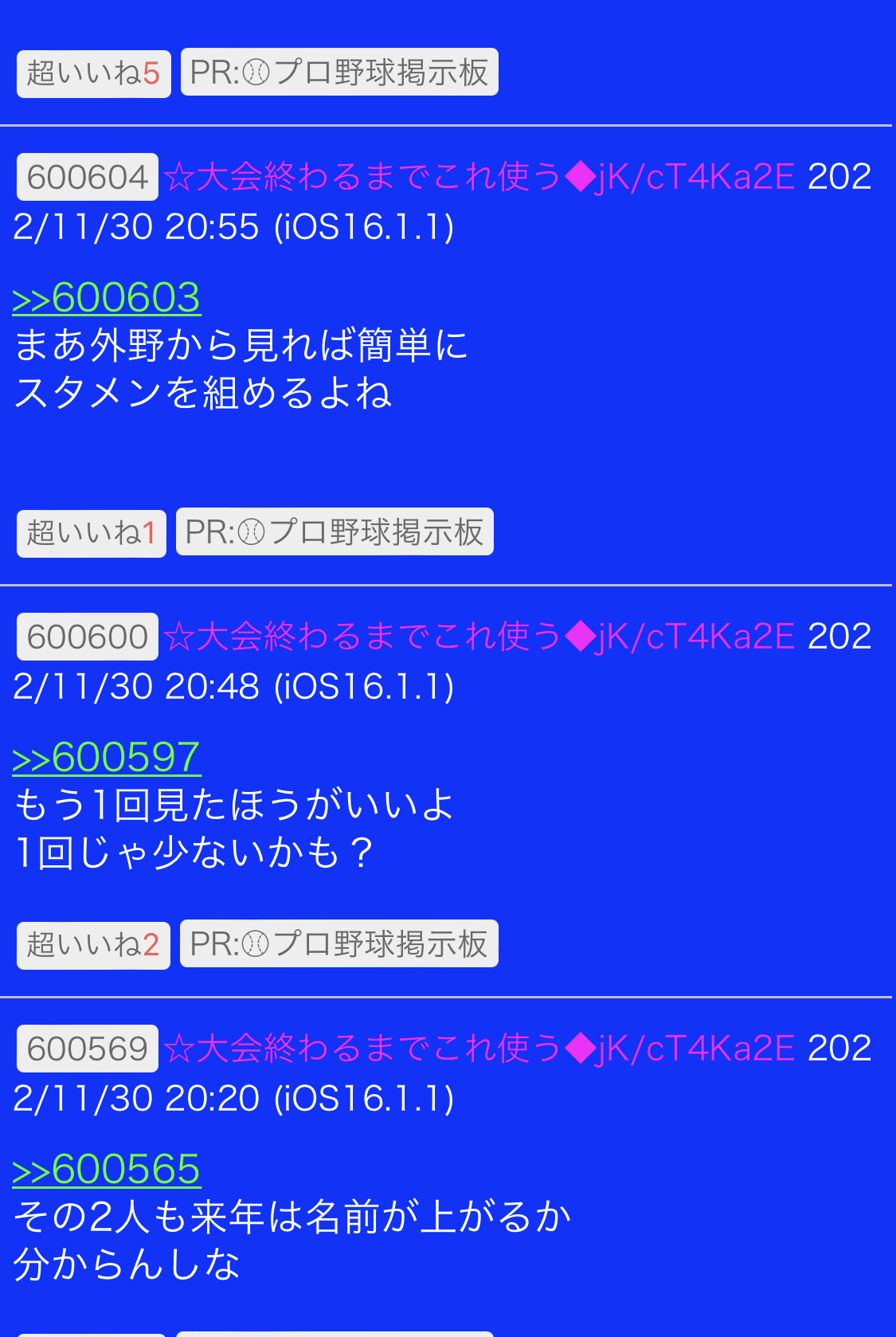The width and height of the screenshot is (896, 1337).
Task: Tap post number 600600
Action: tap(88, 637)
